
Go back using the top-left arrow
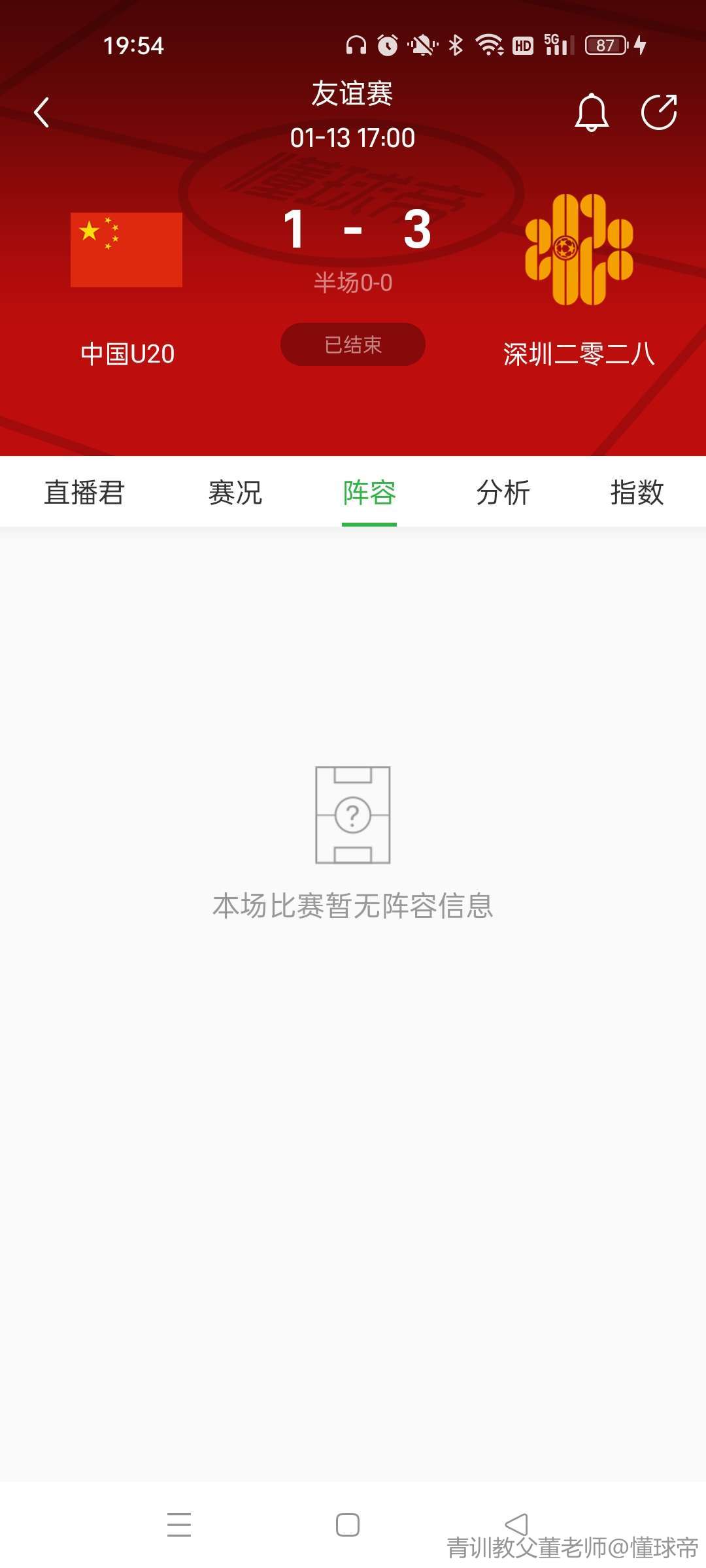coord(42,112)
